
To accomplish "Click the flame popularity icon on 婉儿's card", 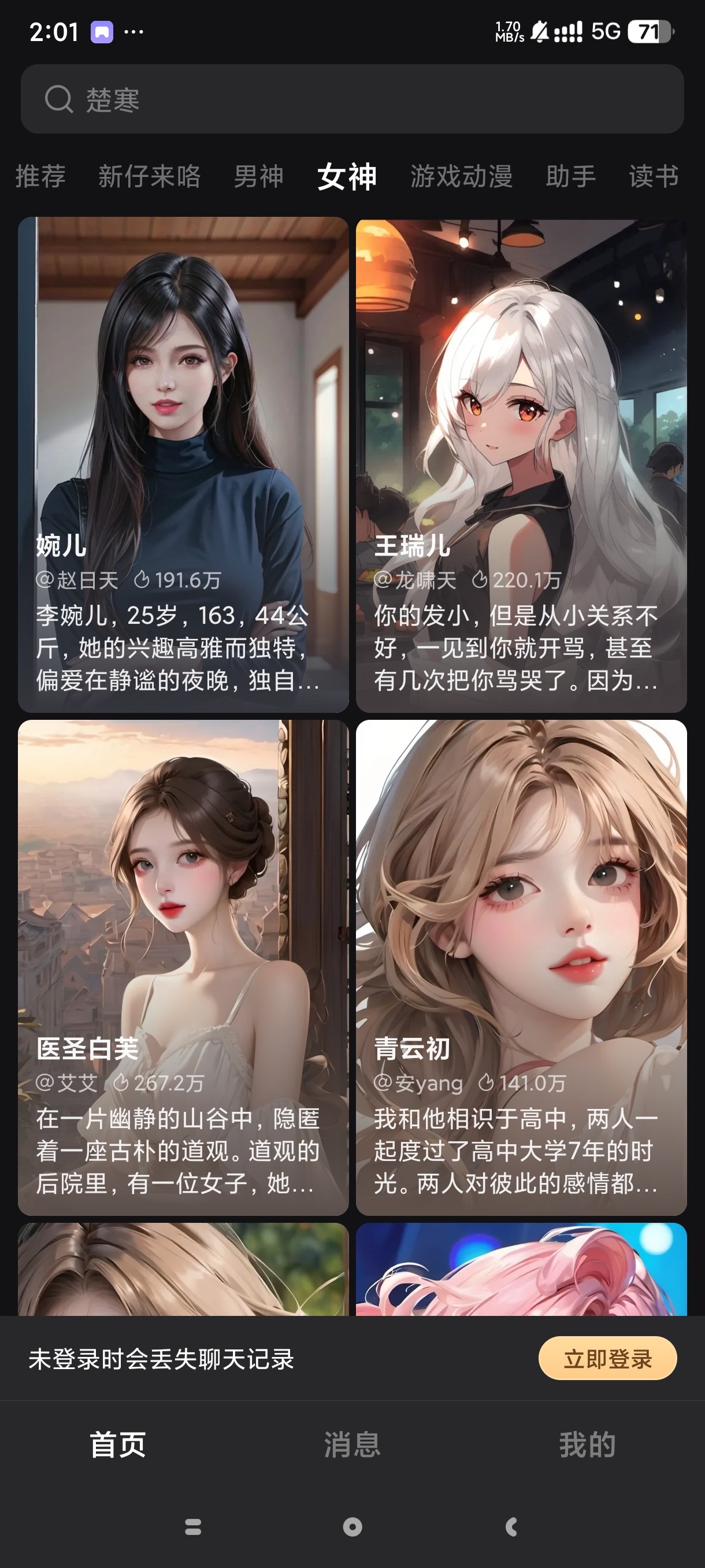I will point(141,579).
